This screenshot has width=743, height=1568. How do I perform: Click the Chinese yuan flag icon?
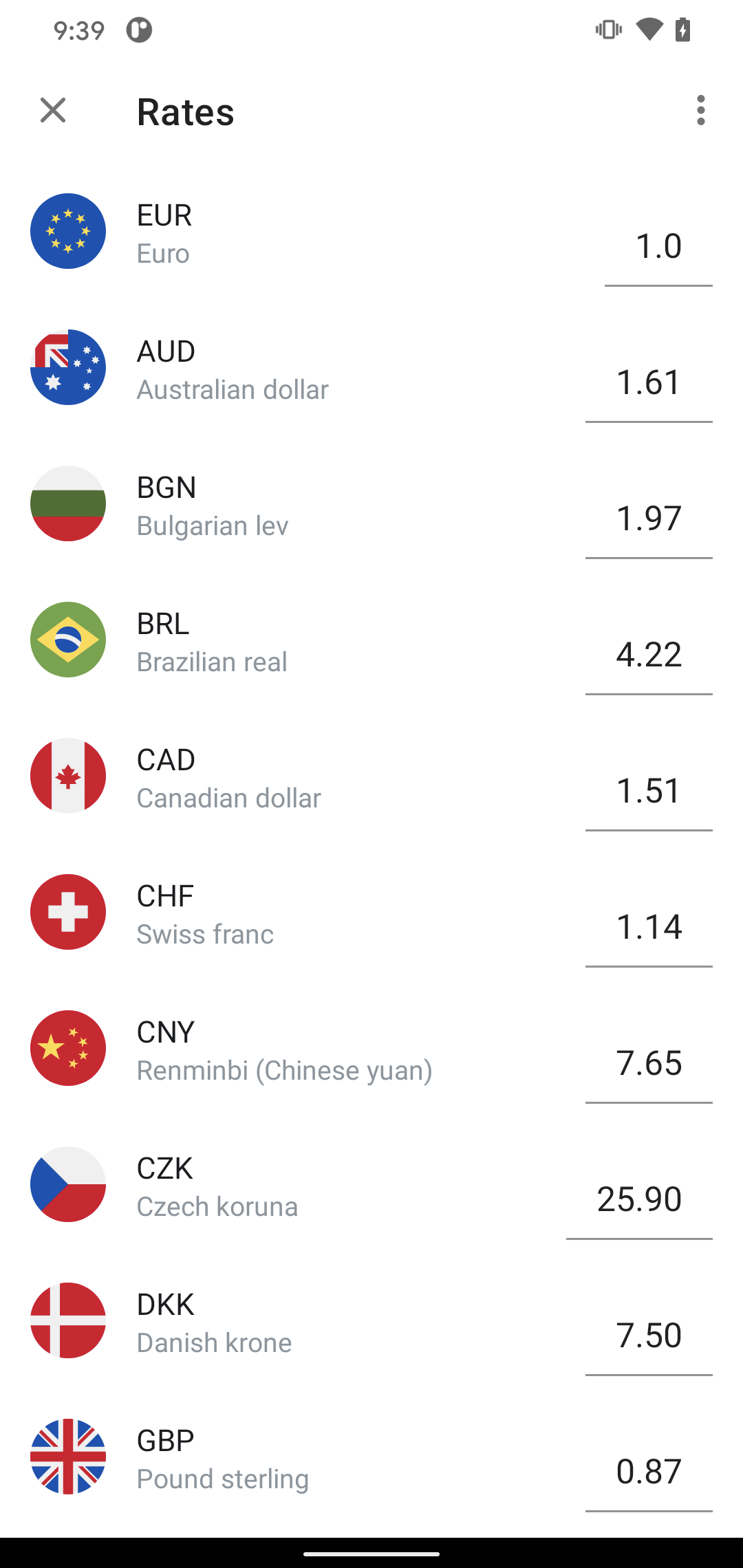67,1048
